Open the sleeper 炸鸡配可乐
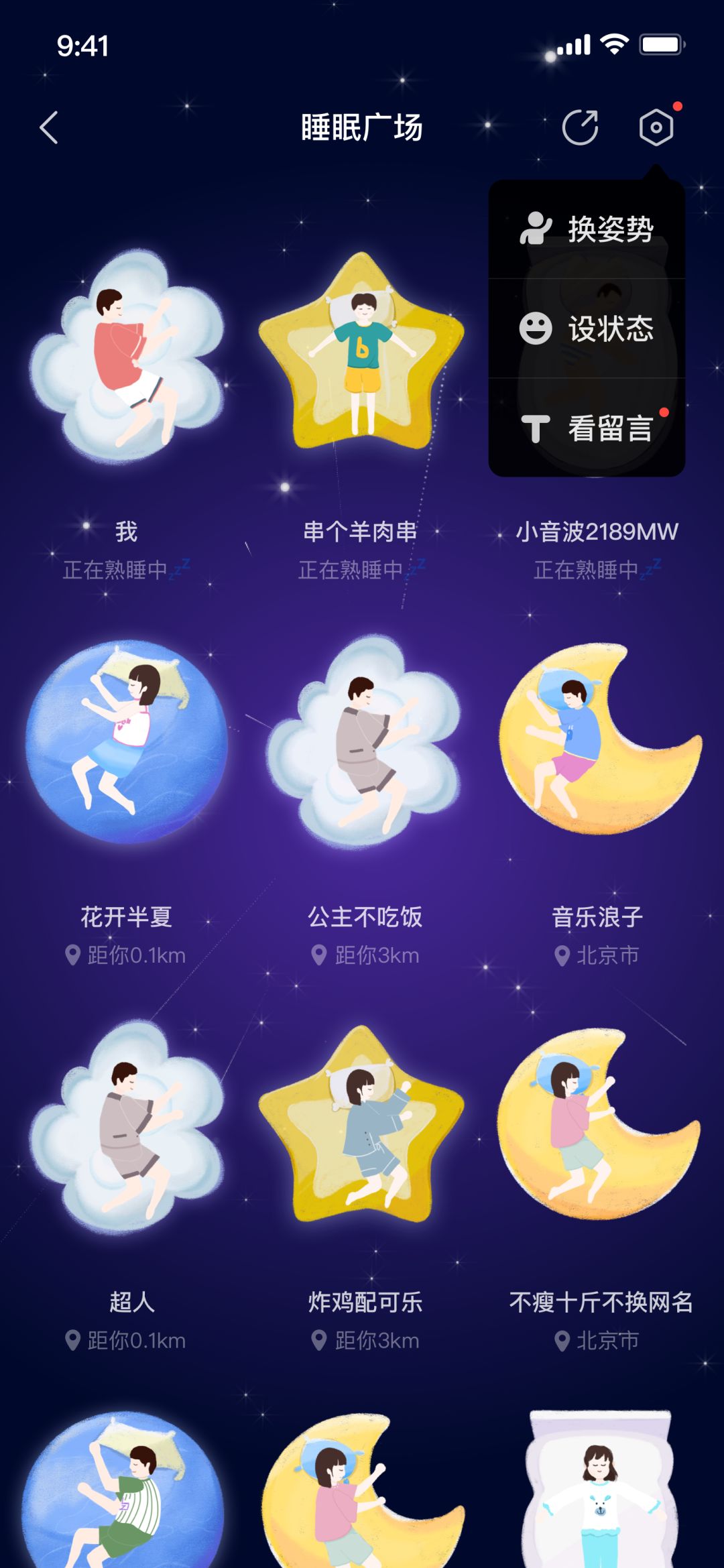Screen dimensions: 724x1568 [x=361, y=1123]
